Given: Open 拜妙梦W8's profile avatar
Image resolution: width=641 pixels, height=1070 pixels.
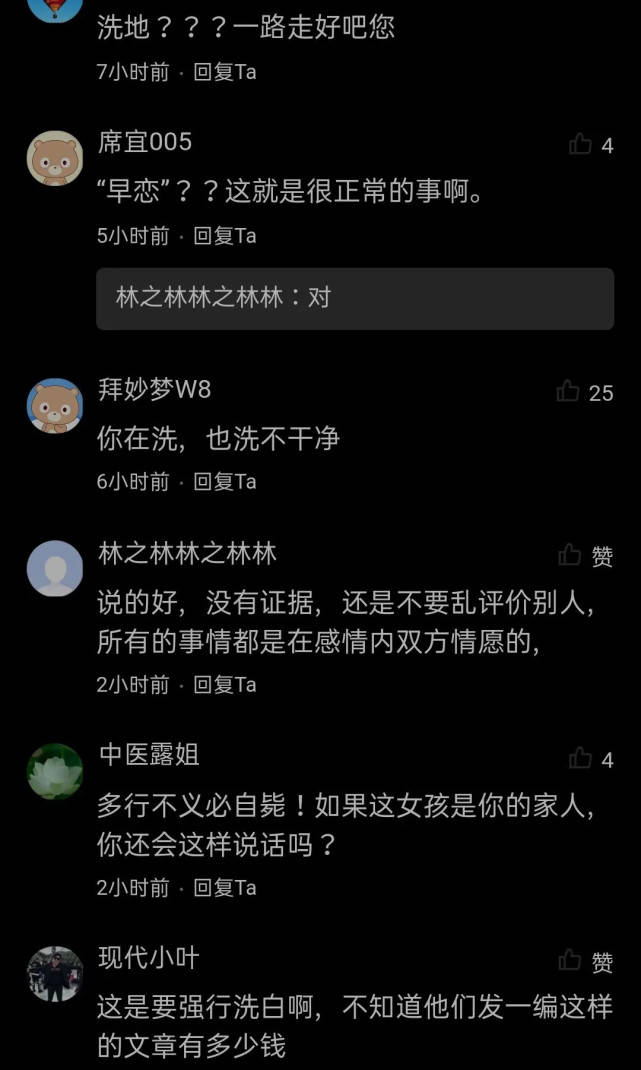Looking at the screenshot, I should (55, 405).
